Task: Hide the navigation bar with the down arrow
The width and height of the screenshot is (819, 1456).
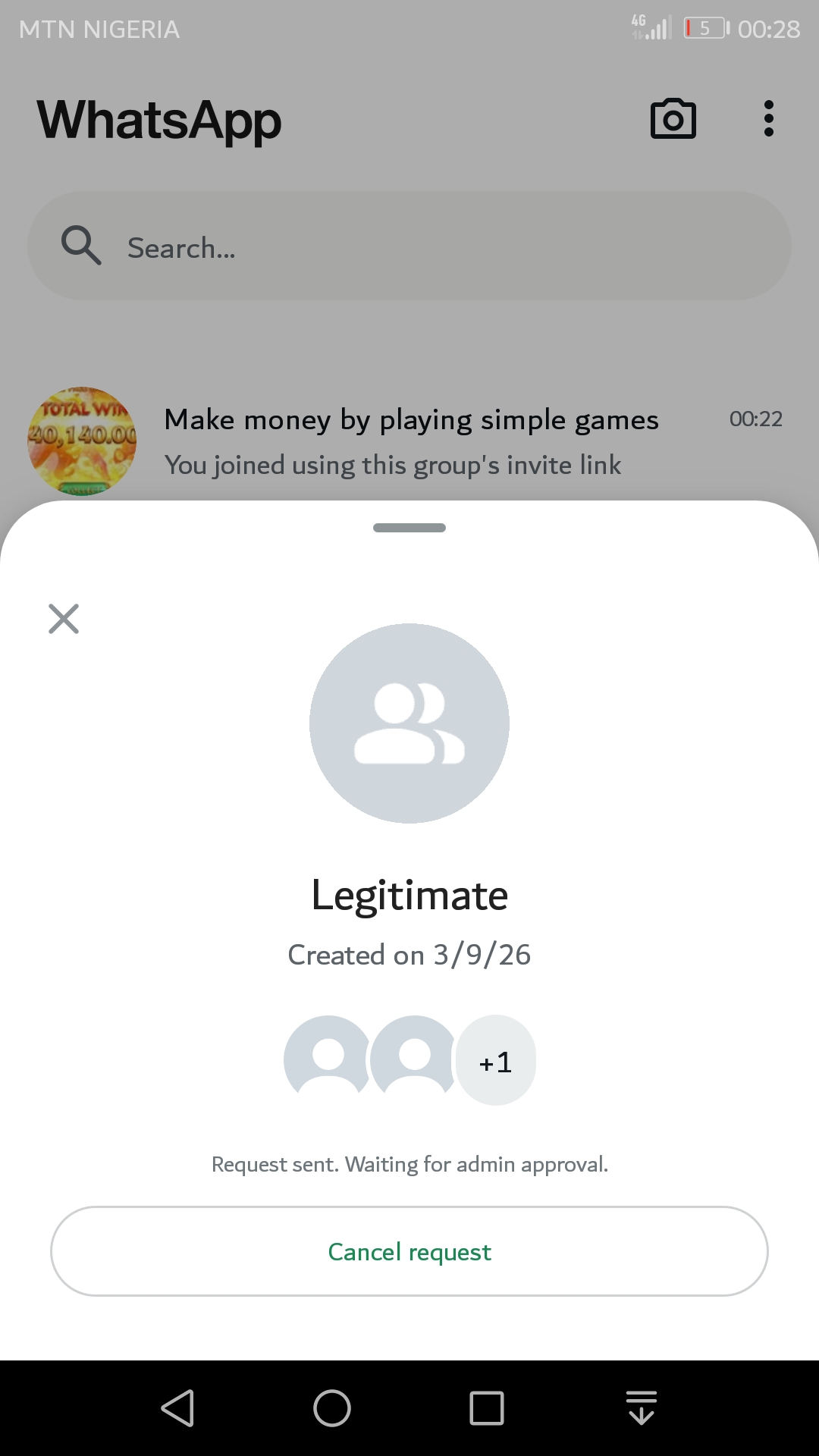Action: (x=642, y=1408)
